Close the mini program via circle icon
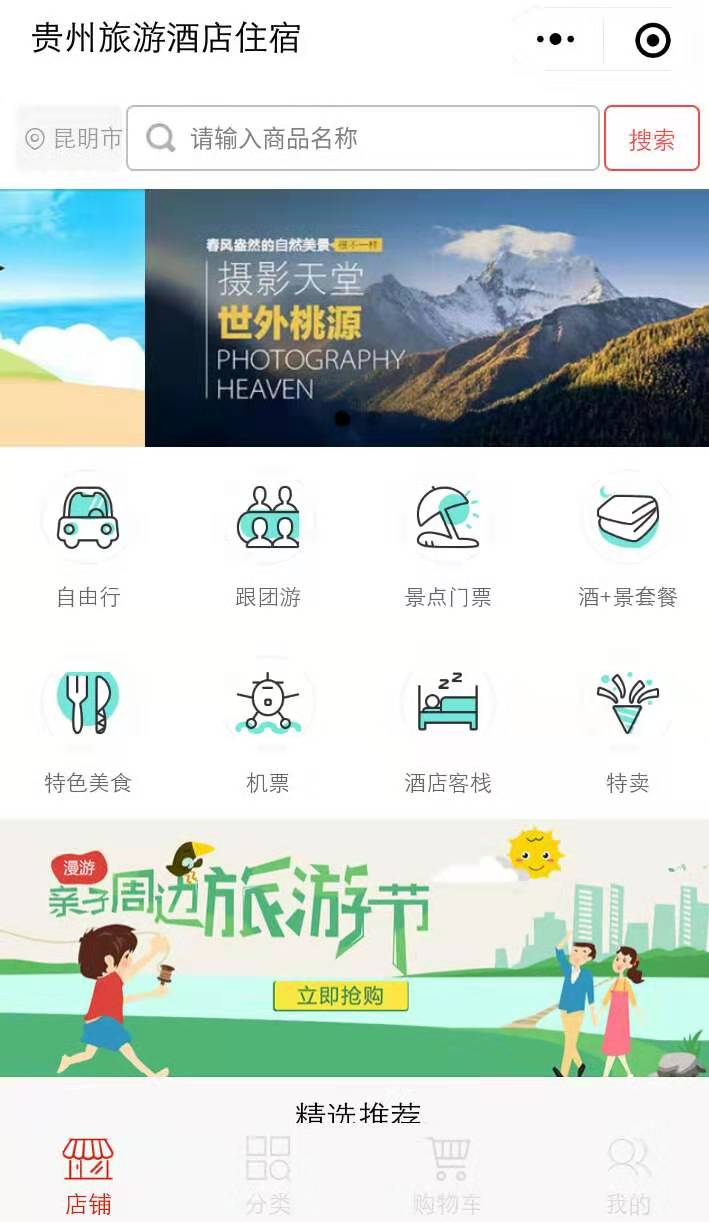This screenshot has height=1222, width=709. tap(652, 40)
